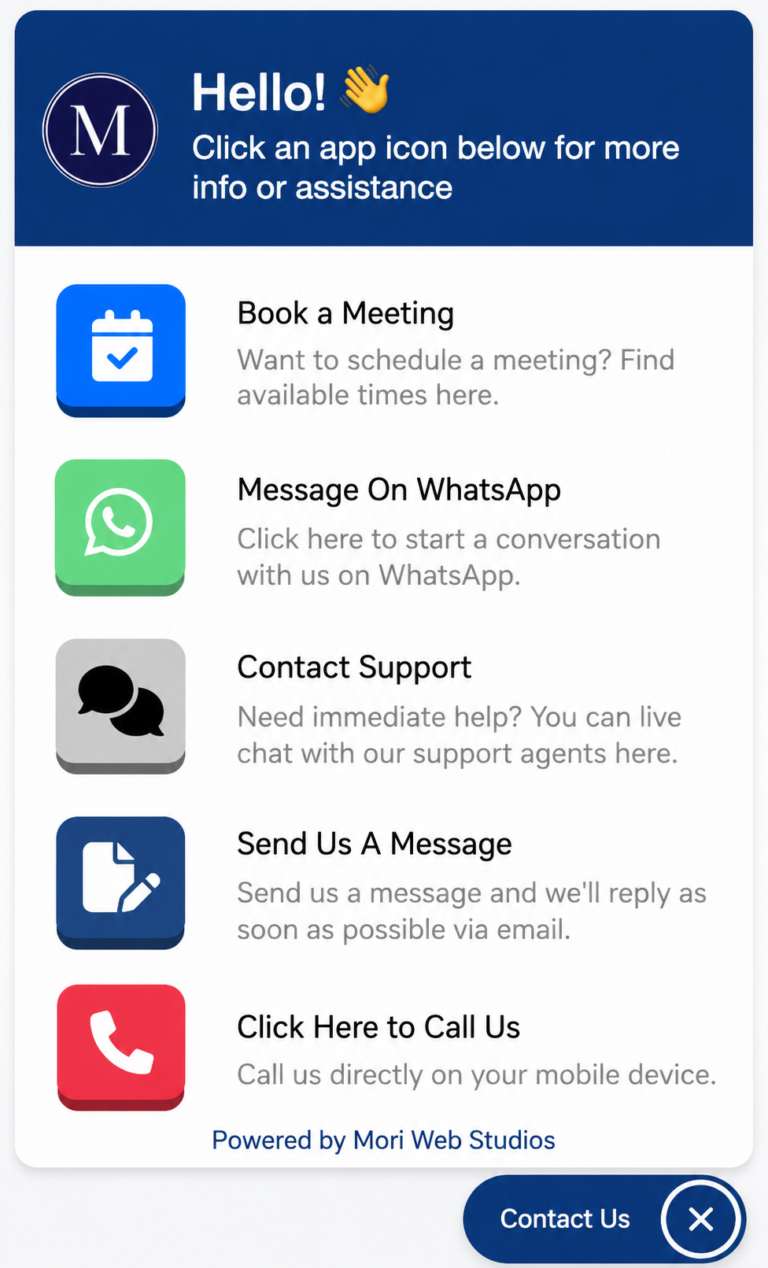Click the X icon on the Contact Us pill
The width and height of the screenshot is (768, 1268).
700,1219
